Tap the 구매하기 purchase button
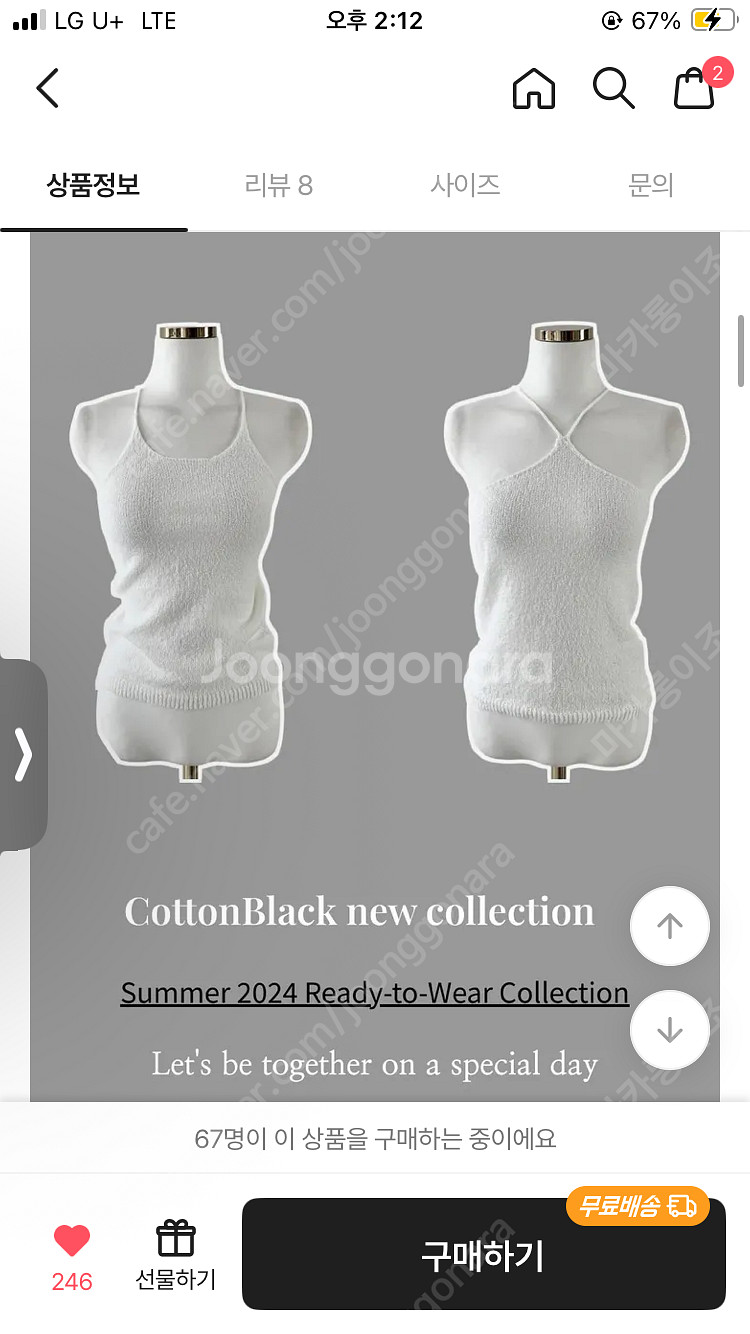The height and width of the screenshot is (1334, 750). (x=483, y=1255)
